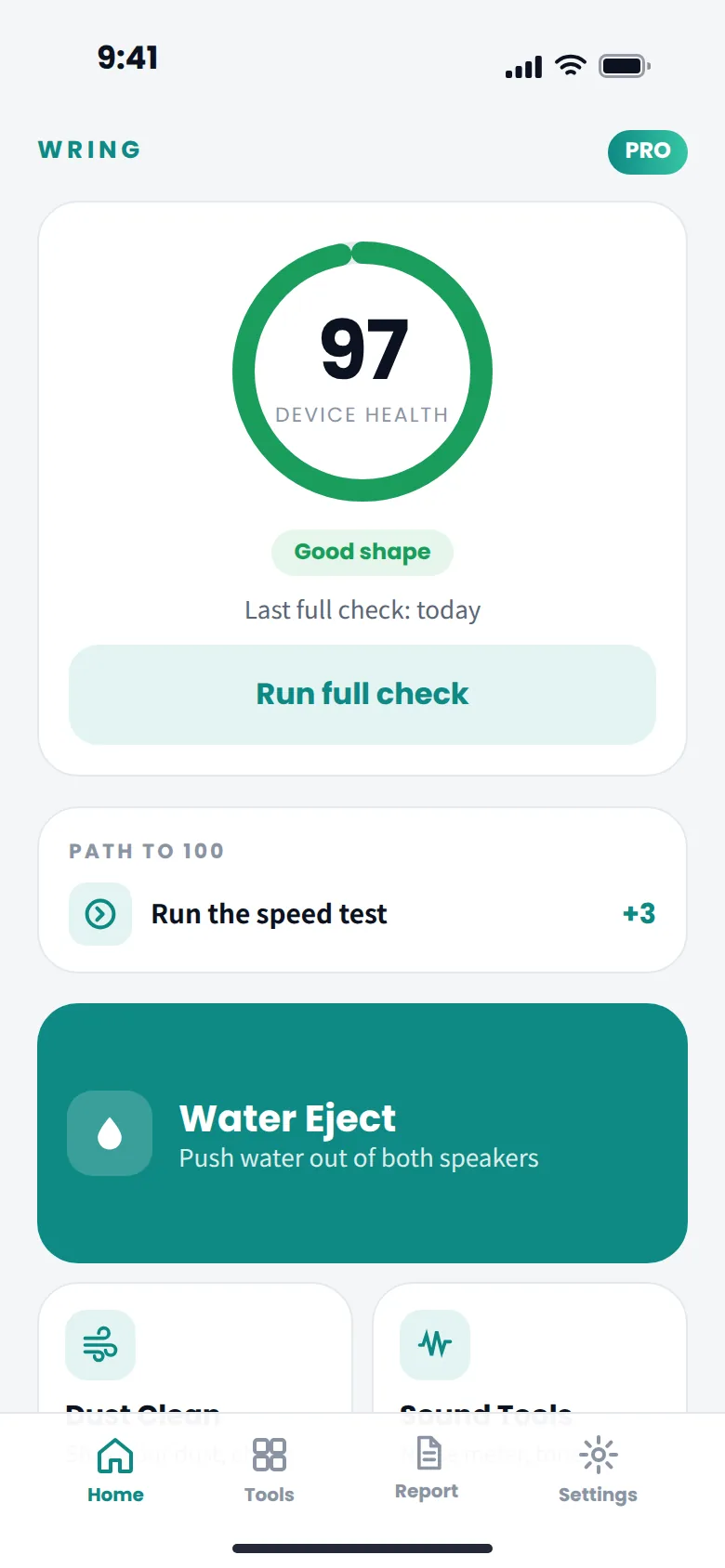Open the Sound Tools card
725x1568 pixels.
(x=530, y=1349)
